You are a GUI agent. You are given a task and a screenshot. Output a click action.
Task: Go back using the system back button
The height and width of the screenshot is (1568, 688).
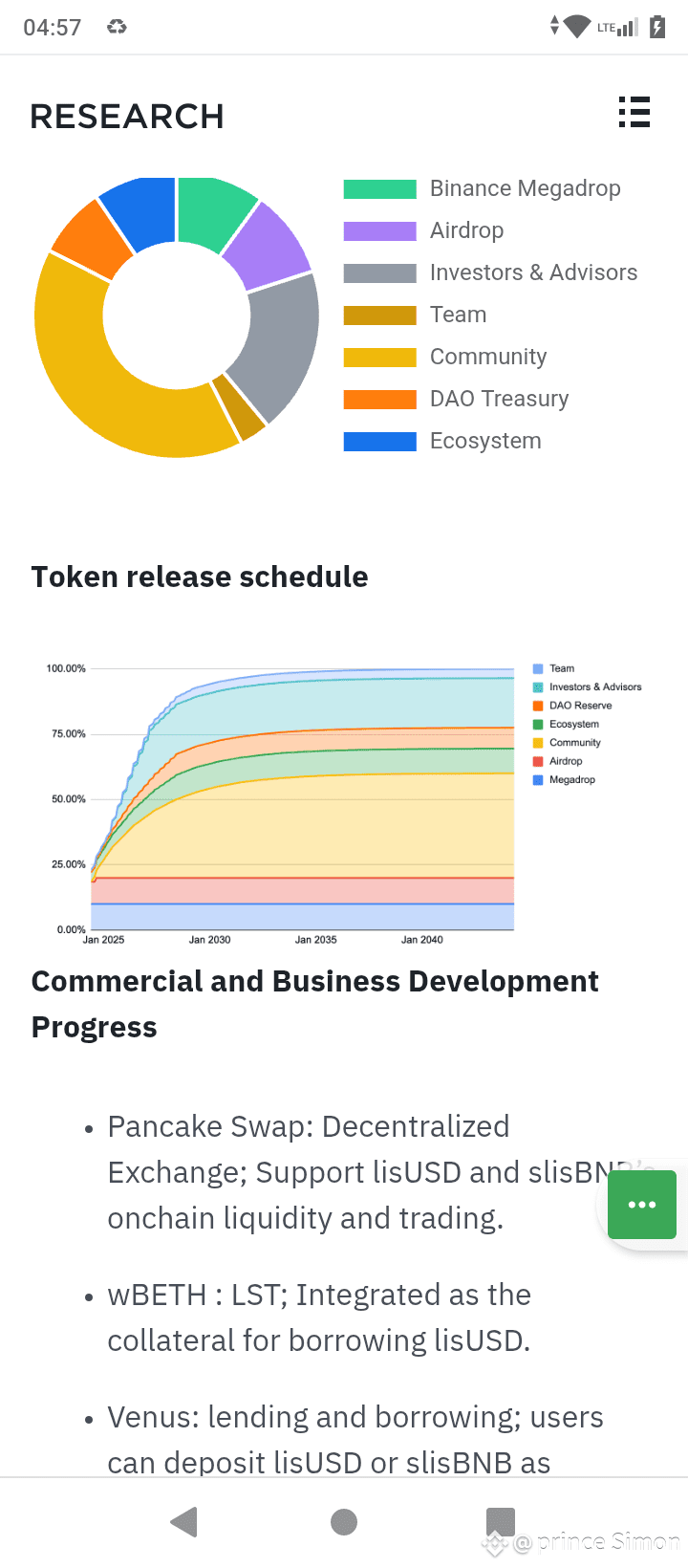pyautogui.click(x=184, y=1521)
